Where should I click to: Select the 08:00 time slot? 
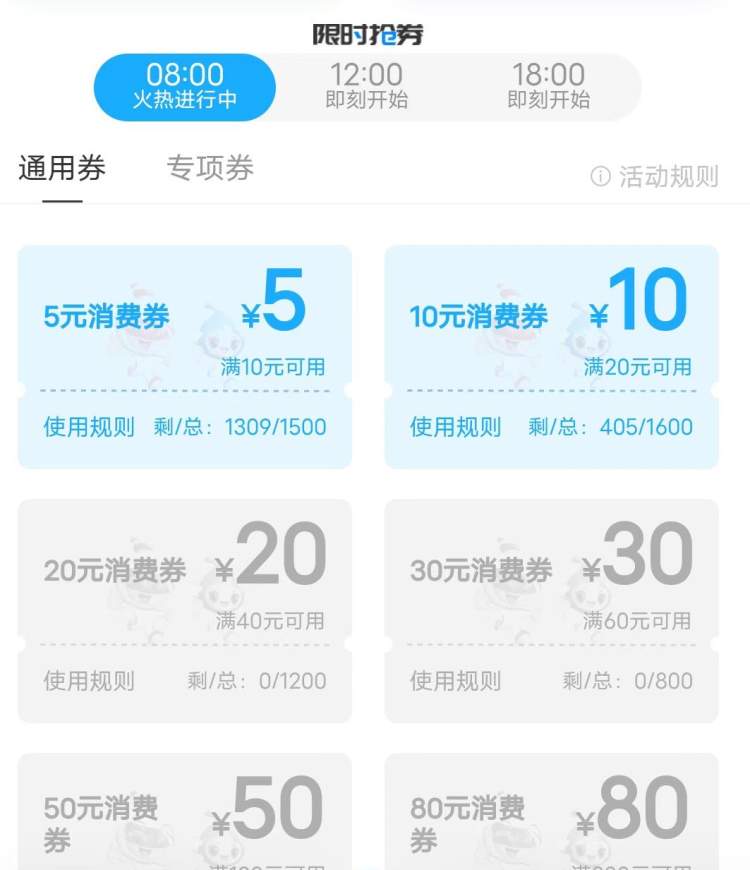[x=185, y=87]
